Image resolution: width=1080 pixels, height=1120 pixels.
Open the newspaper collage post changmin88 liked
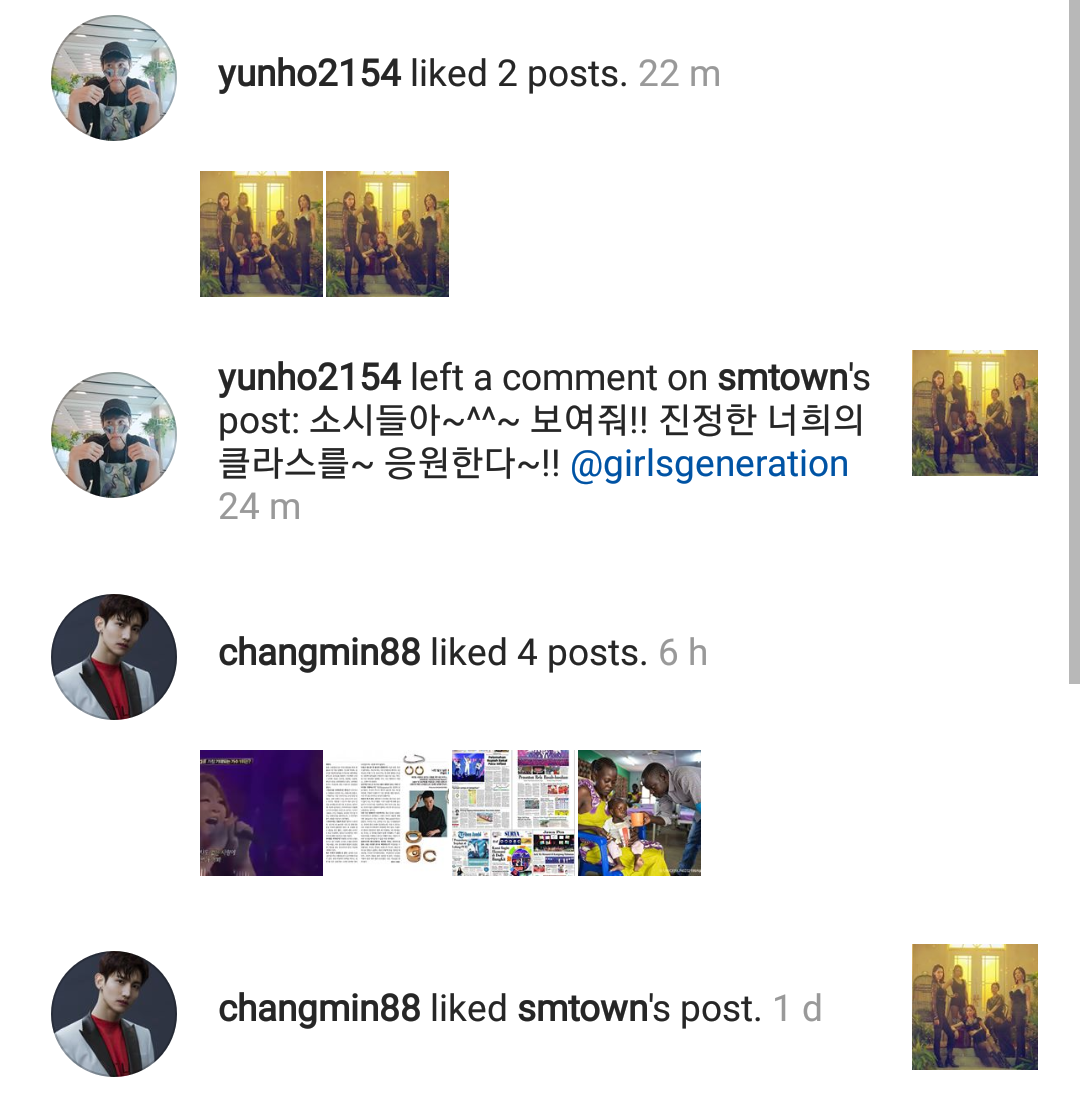point(513,813)
